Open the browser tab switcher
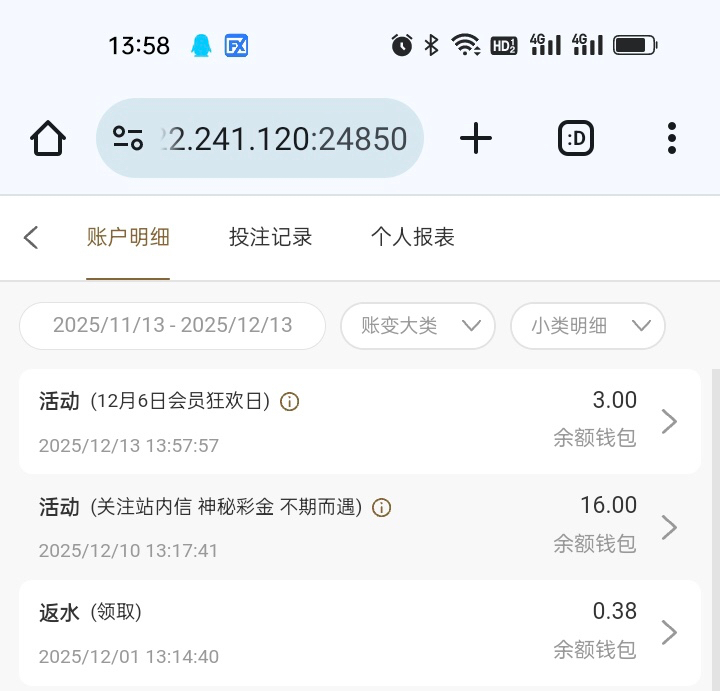Screen dimensions: 720x691 pos(575,138)
